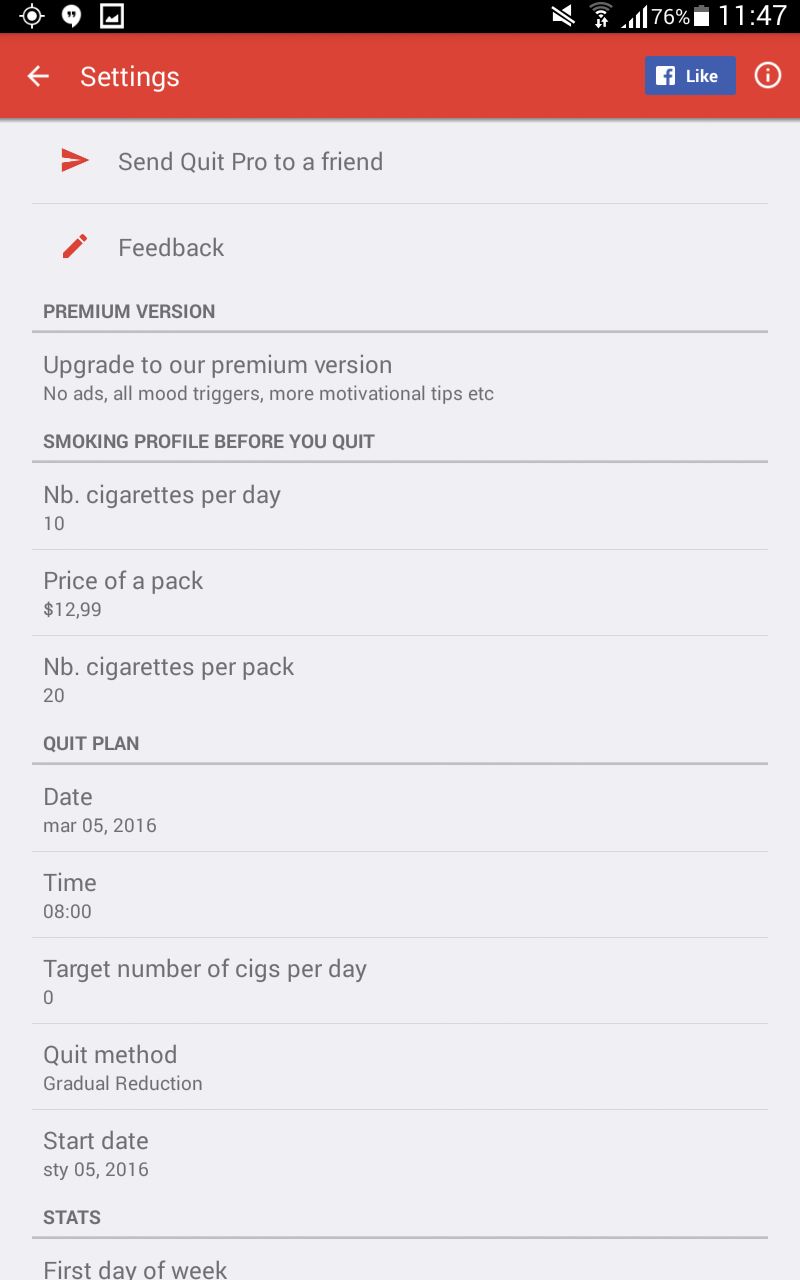The height and width of the screenshot is (1280, 800).
Task: Tap the Facebook Like button
Action: (x=690, y=76)
